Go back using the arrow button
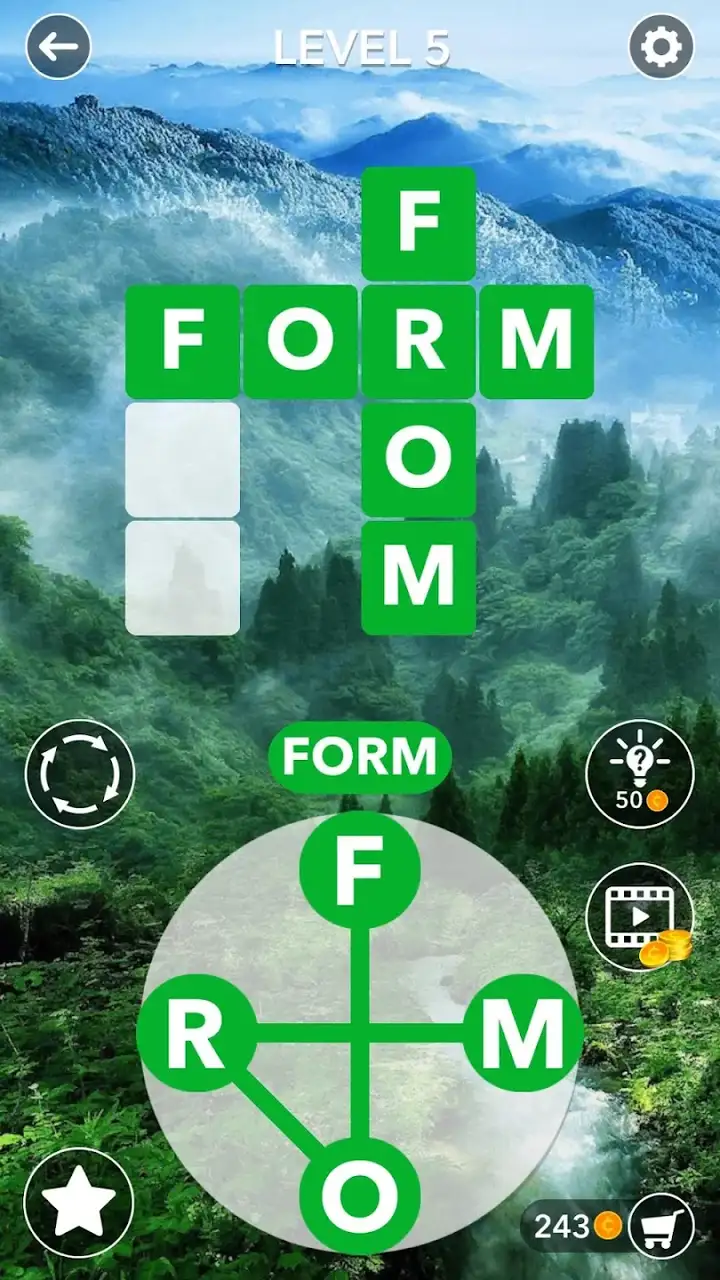The image size is (720, 1280). [58, 46]
